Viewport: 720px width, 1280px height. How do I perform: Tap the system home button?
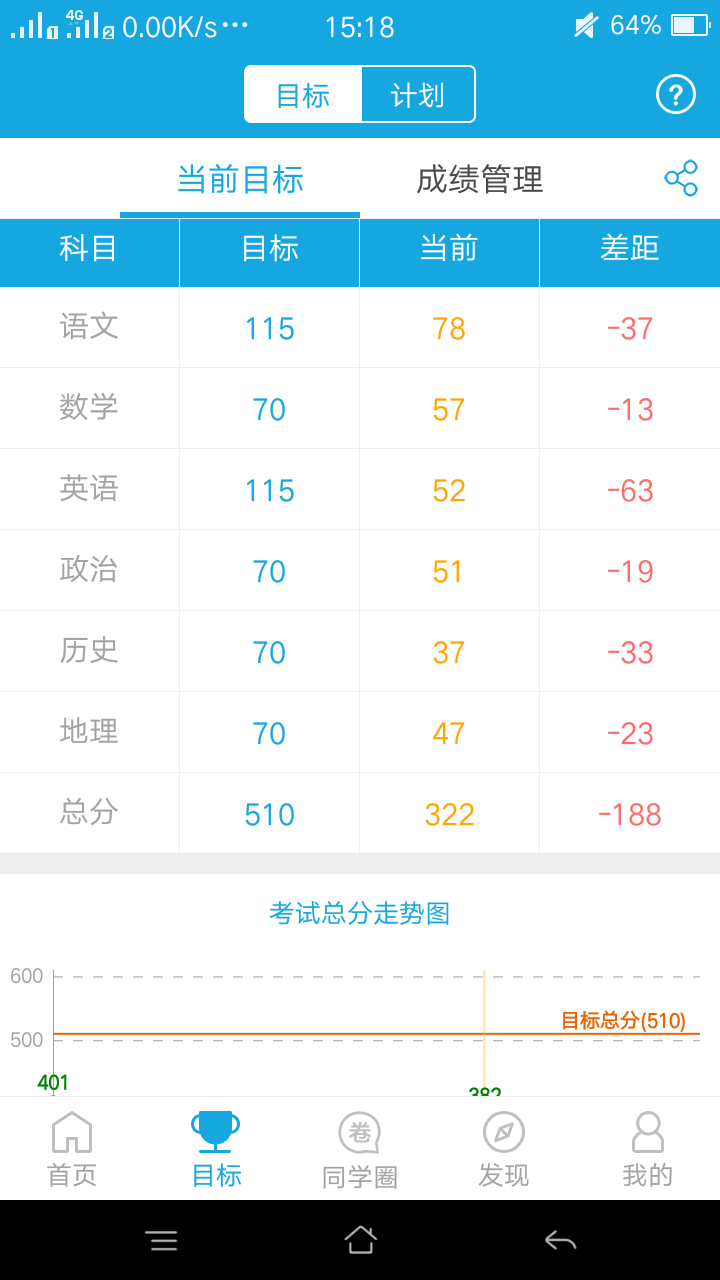click(360, 1241)
